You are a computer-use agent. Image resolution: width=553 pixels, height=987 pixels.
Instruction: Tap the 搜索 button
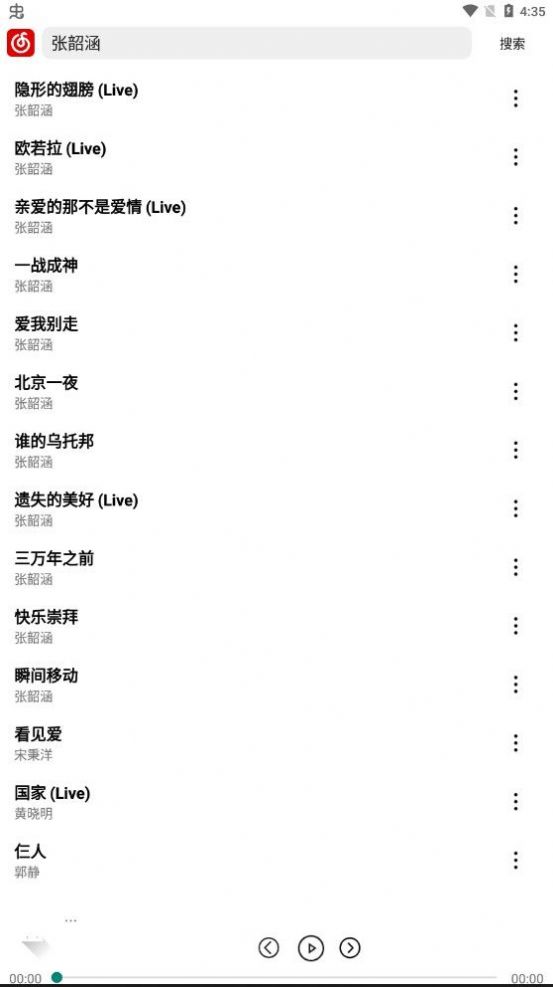(x=512, y=43)
